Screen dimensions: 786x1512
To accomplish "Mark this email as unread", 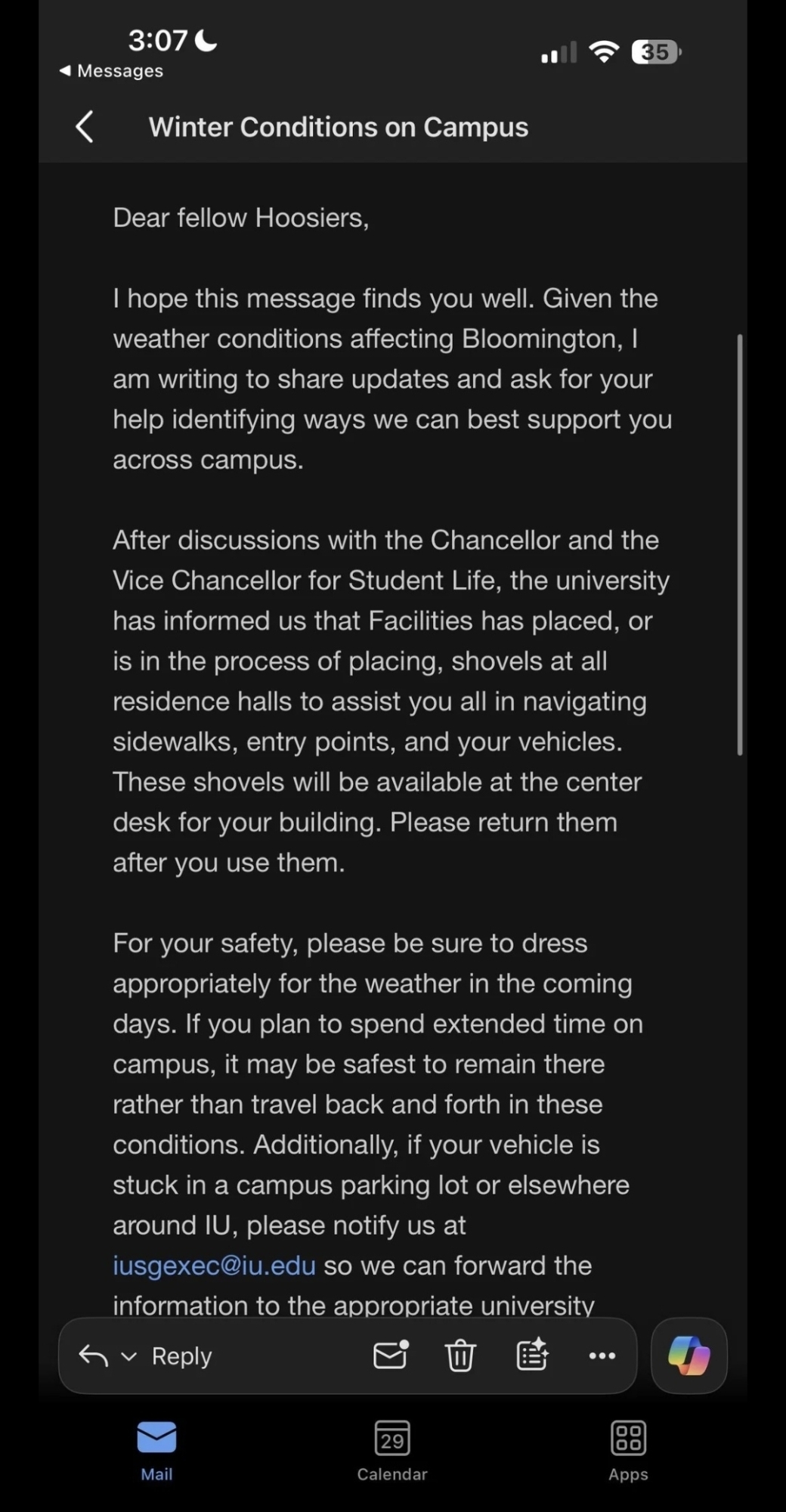I will tap(391, 1356).
